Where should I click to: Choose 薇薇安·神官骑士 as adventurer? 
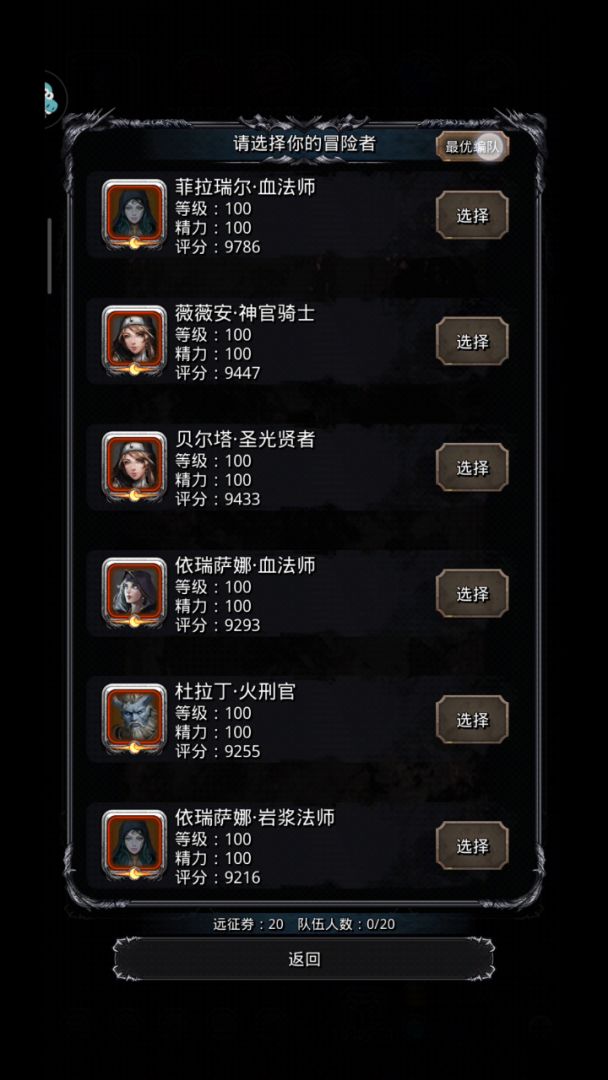472,341
